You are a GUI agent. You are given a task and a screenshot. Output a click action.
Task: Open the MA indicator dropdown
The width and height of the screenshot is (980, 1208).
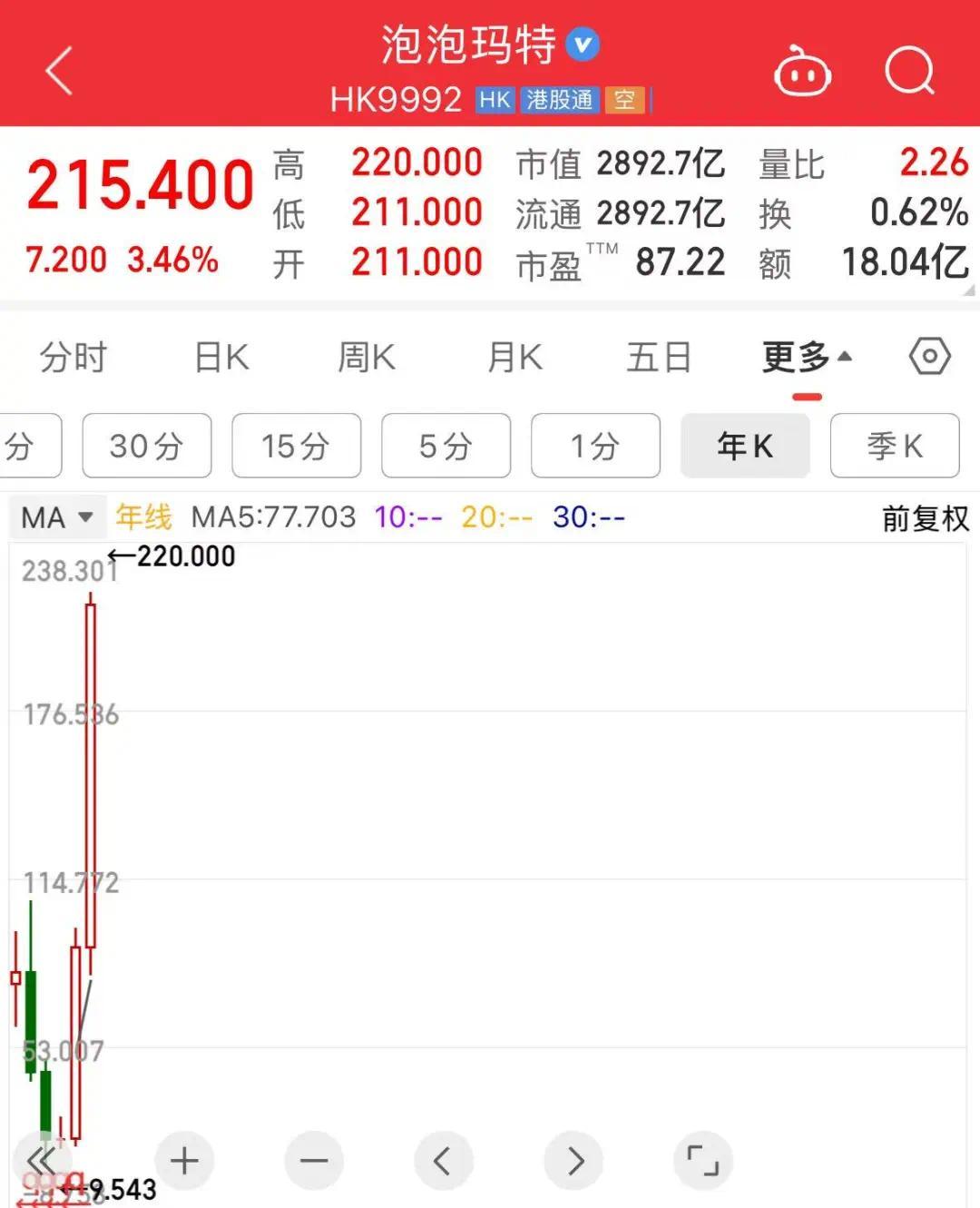57,518
